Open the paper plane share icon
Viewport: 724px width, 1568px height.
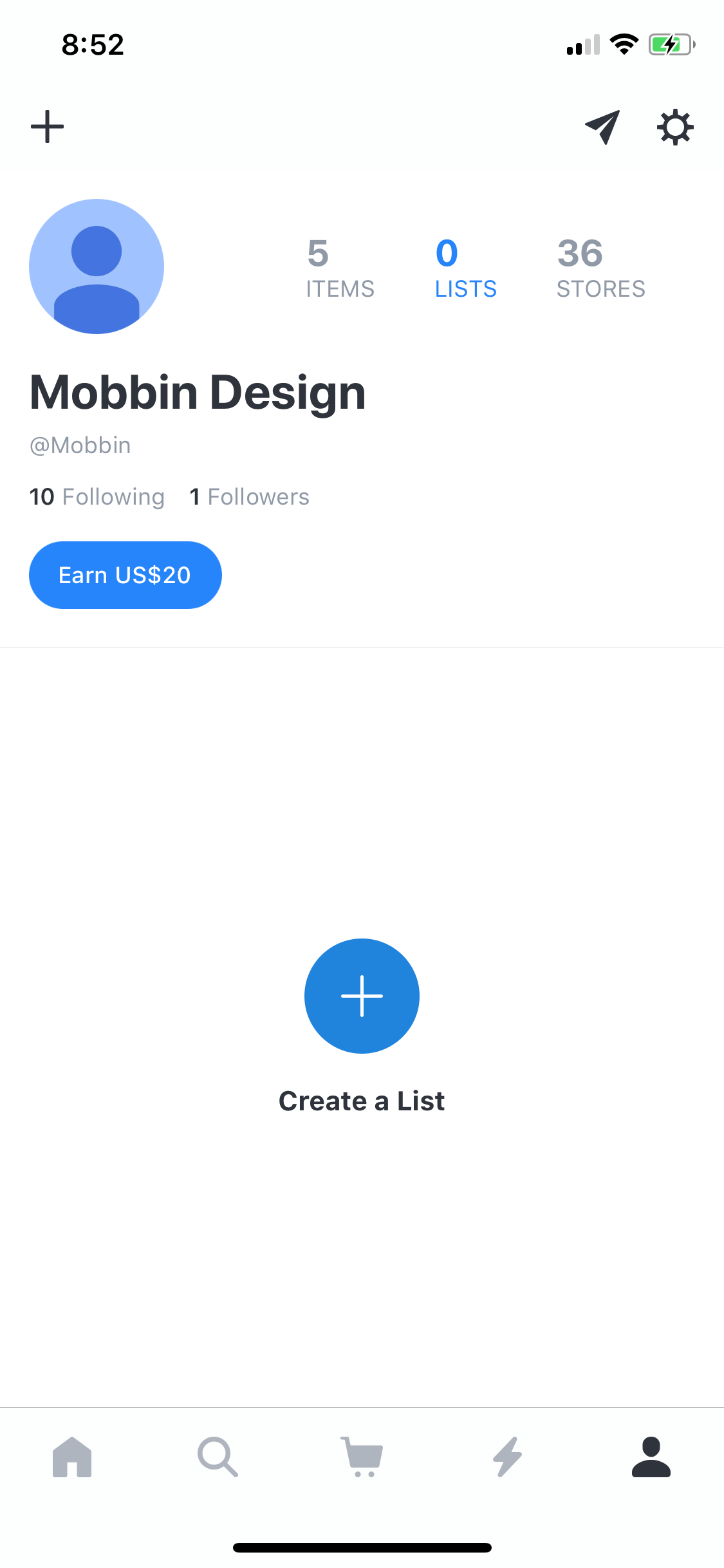[603, 127]
